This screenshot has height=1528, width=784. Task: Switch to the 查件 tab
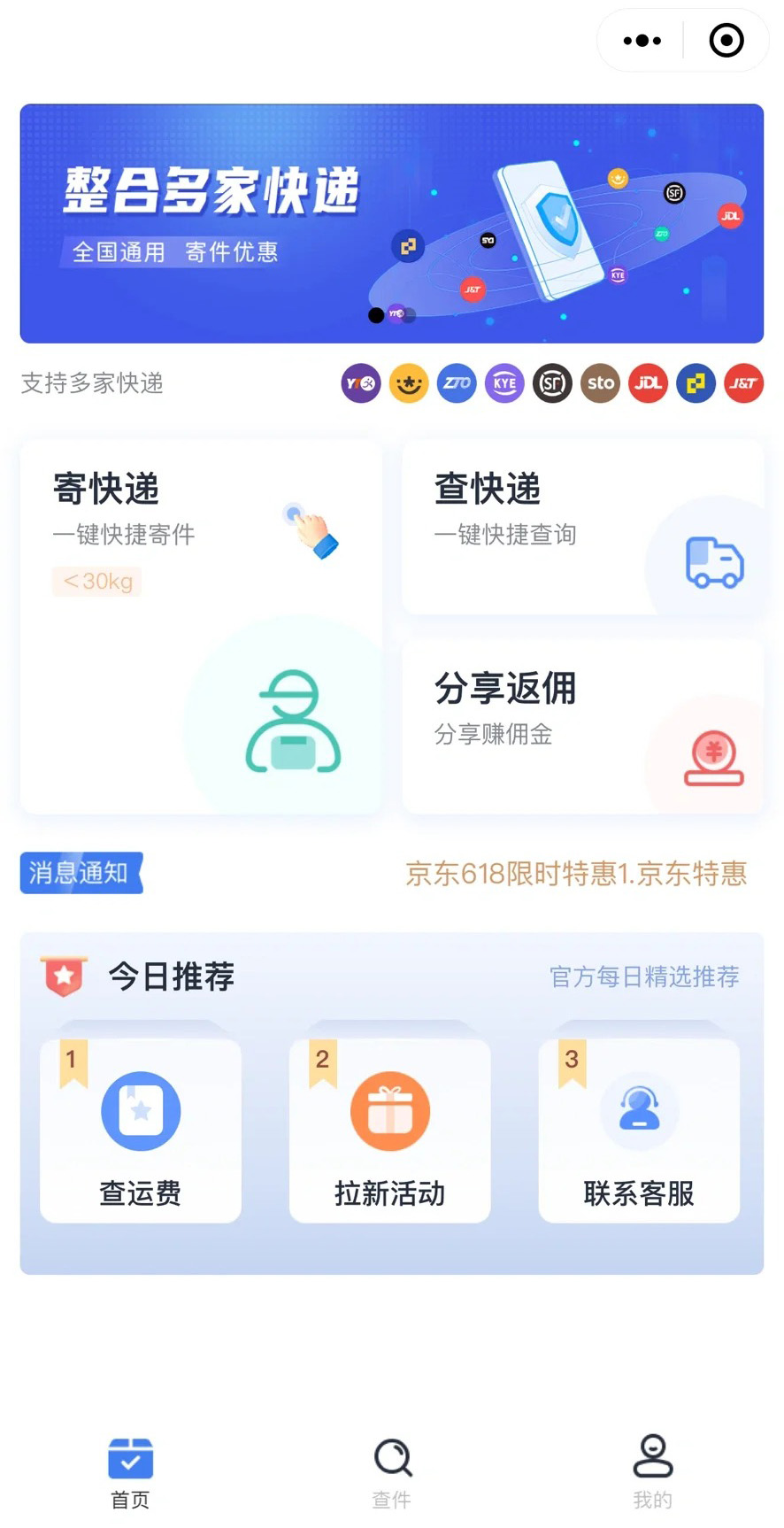tap(391, 1470)
